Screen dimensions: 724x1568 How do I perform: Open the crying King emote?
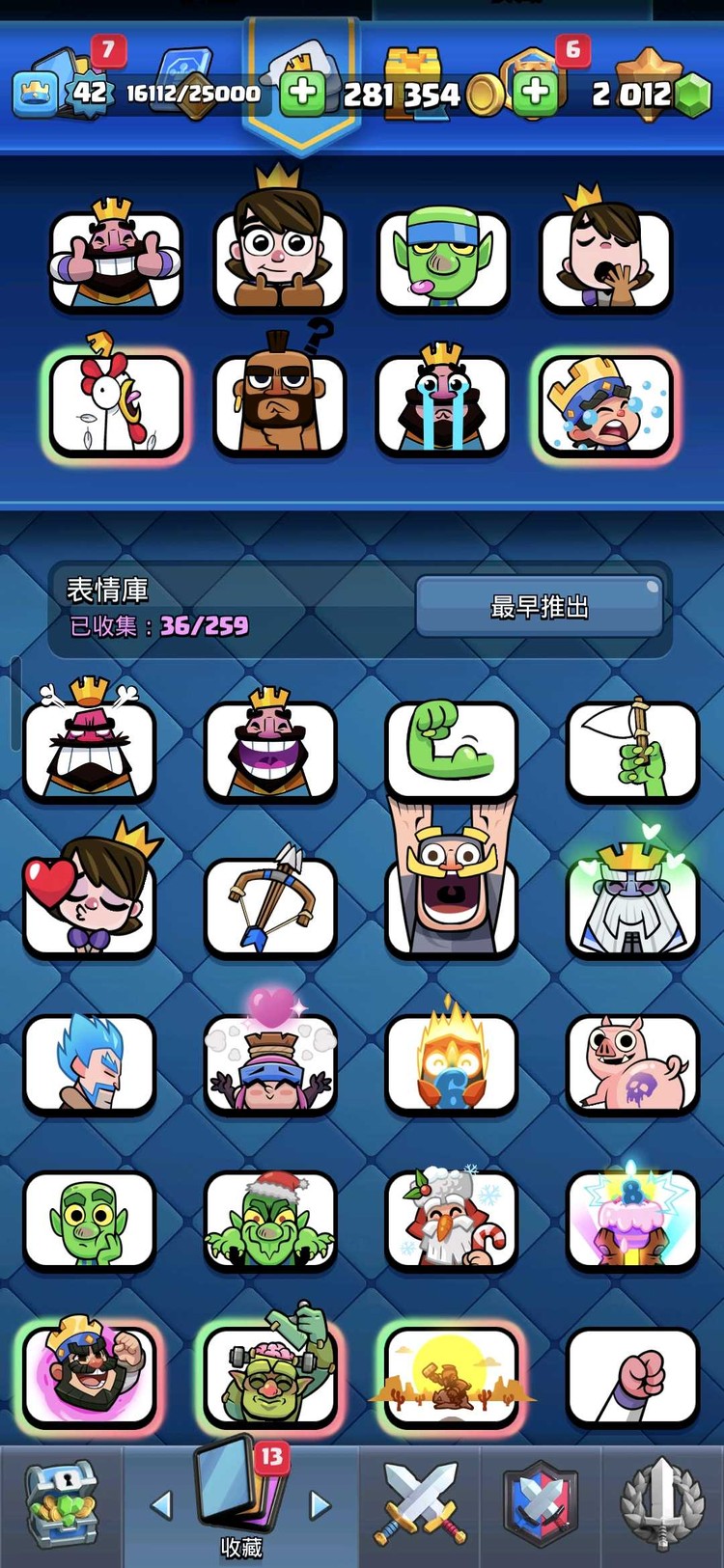pyautogui.click(x=440, y=402)
